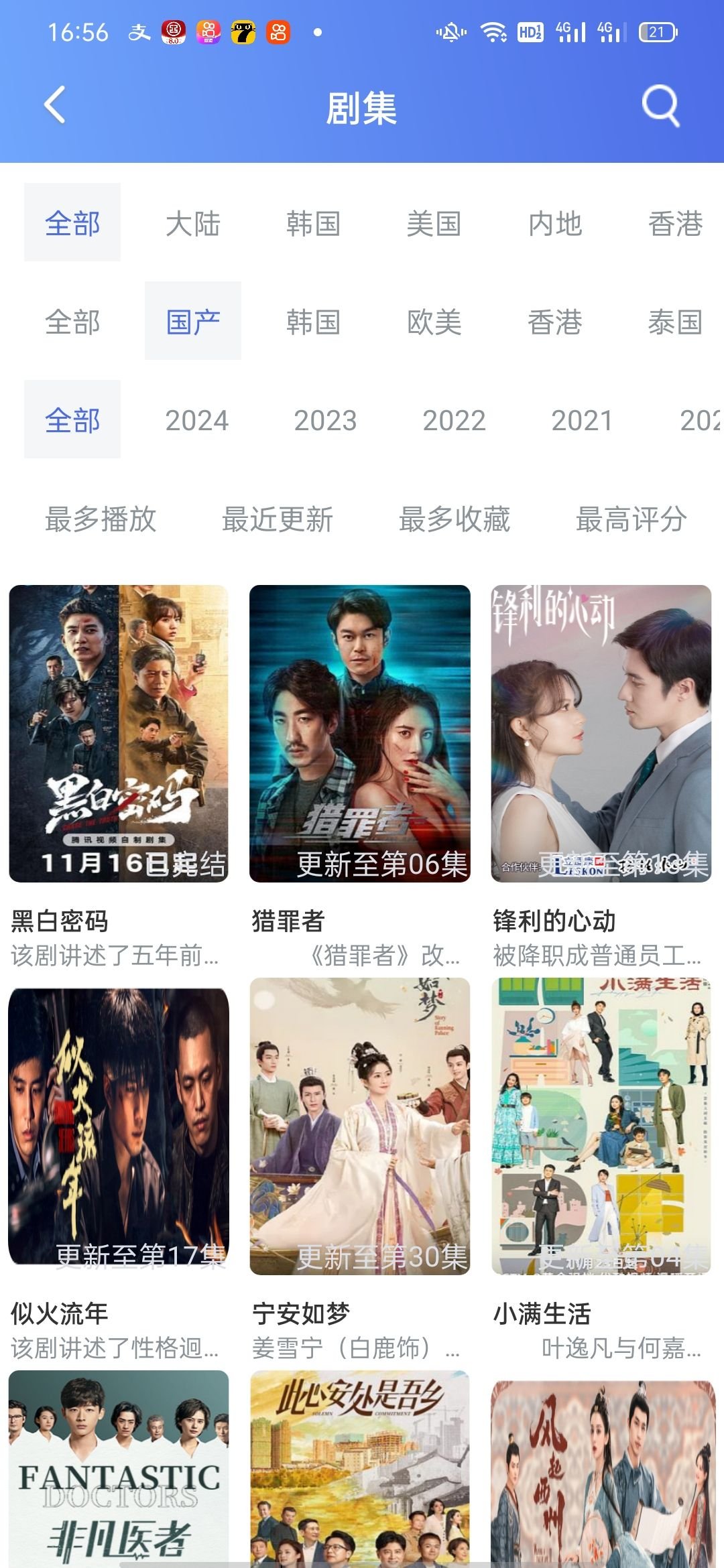Filter by 大陆 region
This screenshot has width=724, height=1568.
pyautogui.click(x=193, y=223)
